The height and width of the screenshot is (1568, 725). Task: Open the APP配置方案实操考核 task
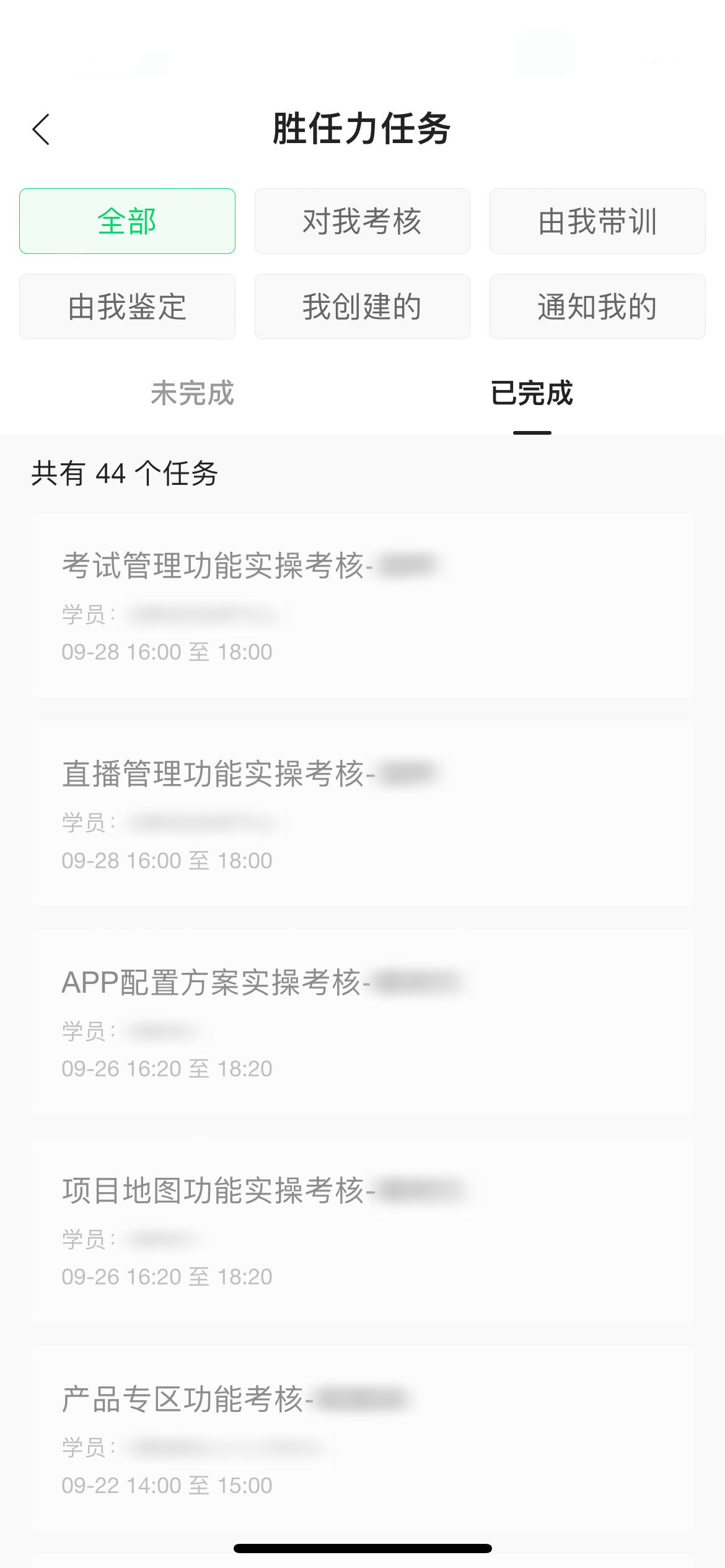click(362, 1022)
